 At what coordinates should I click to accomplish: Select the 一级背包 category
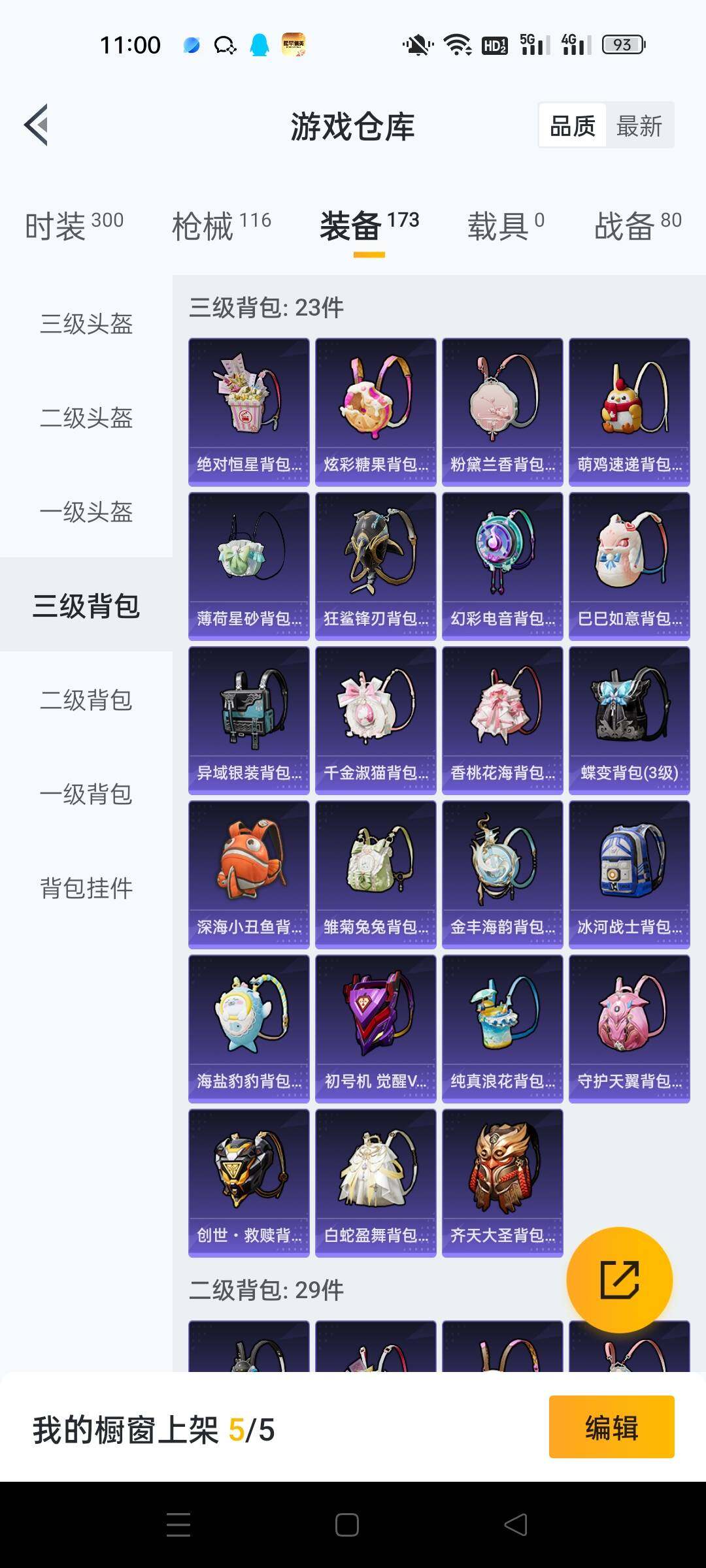tap(86, 794)
